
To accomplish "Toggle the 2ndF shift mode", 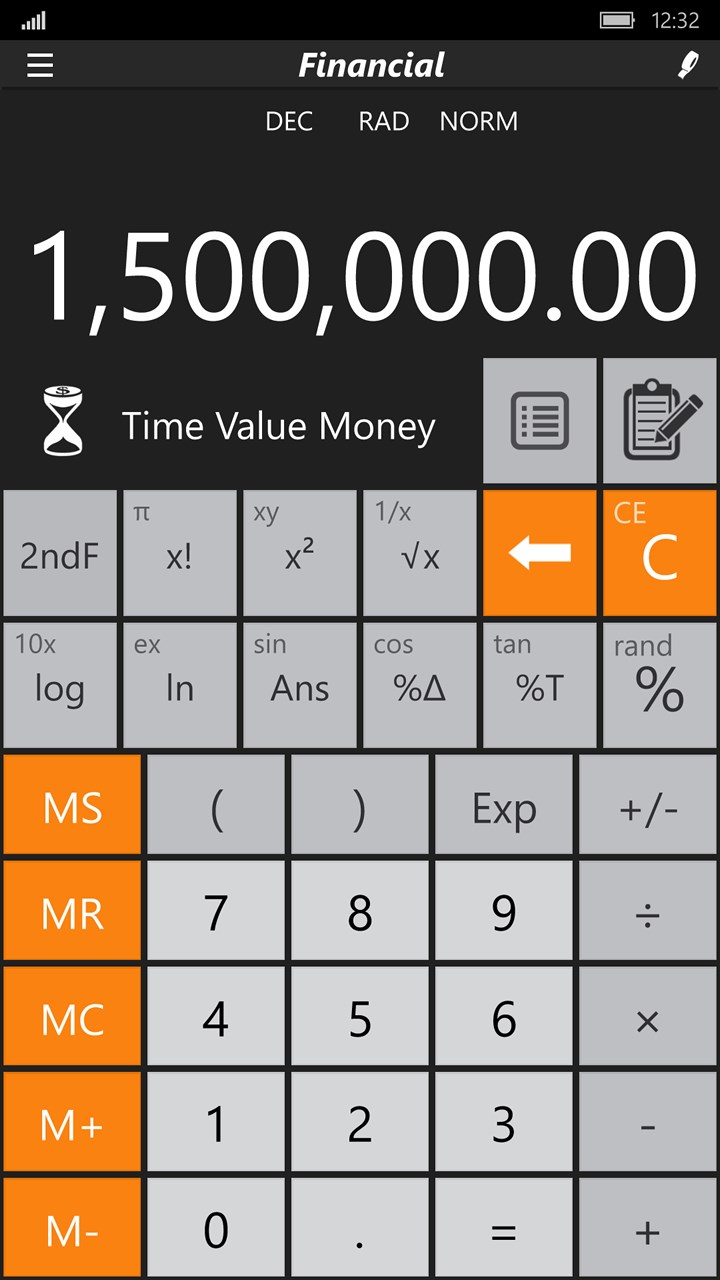I will (x=59, y=553).
